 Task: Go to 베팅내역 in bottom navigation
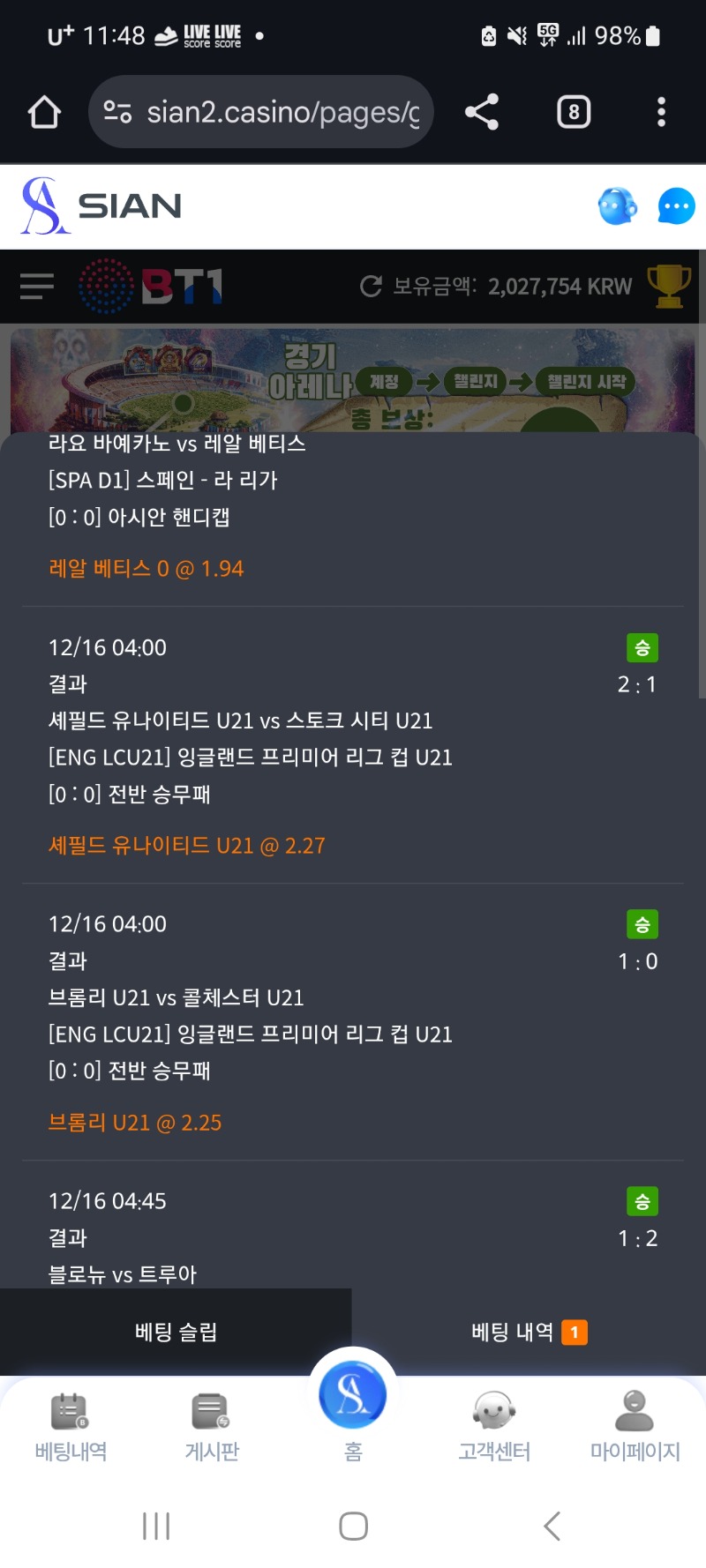71,1426
